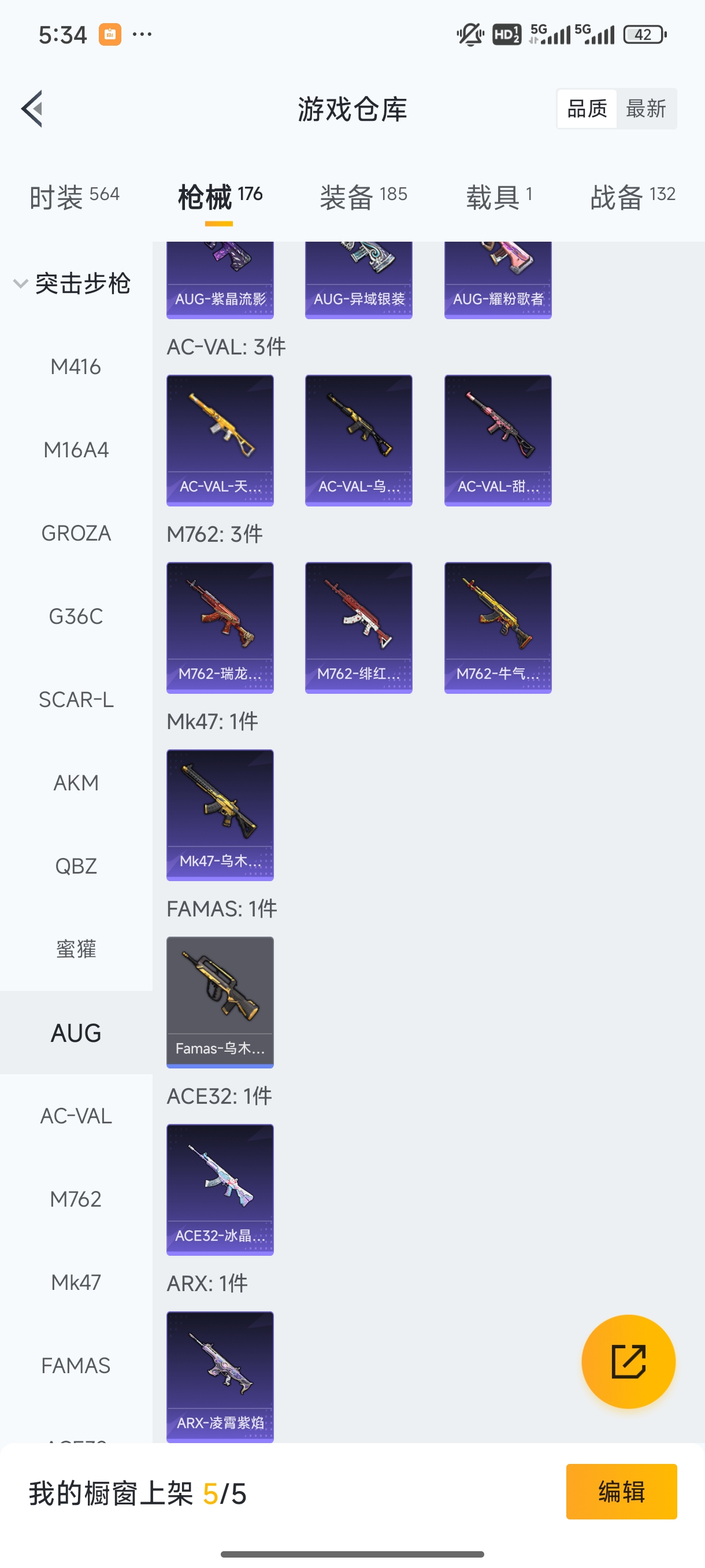Select GROZA in the sidebar
The image size is (705, 1568).
tap(76, 533)
